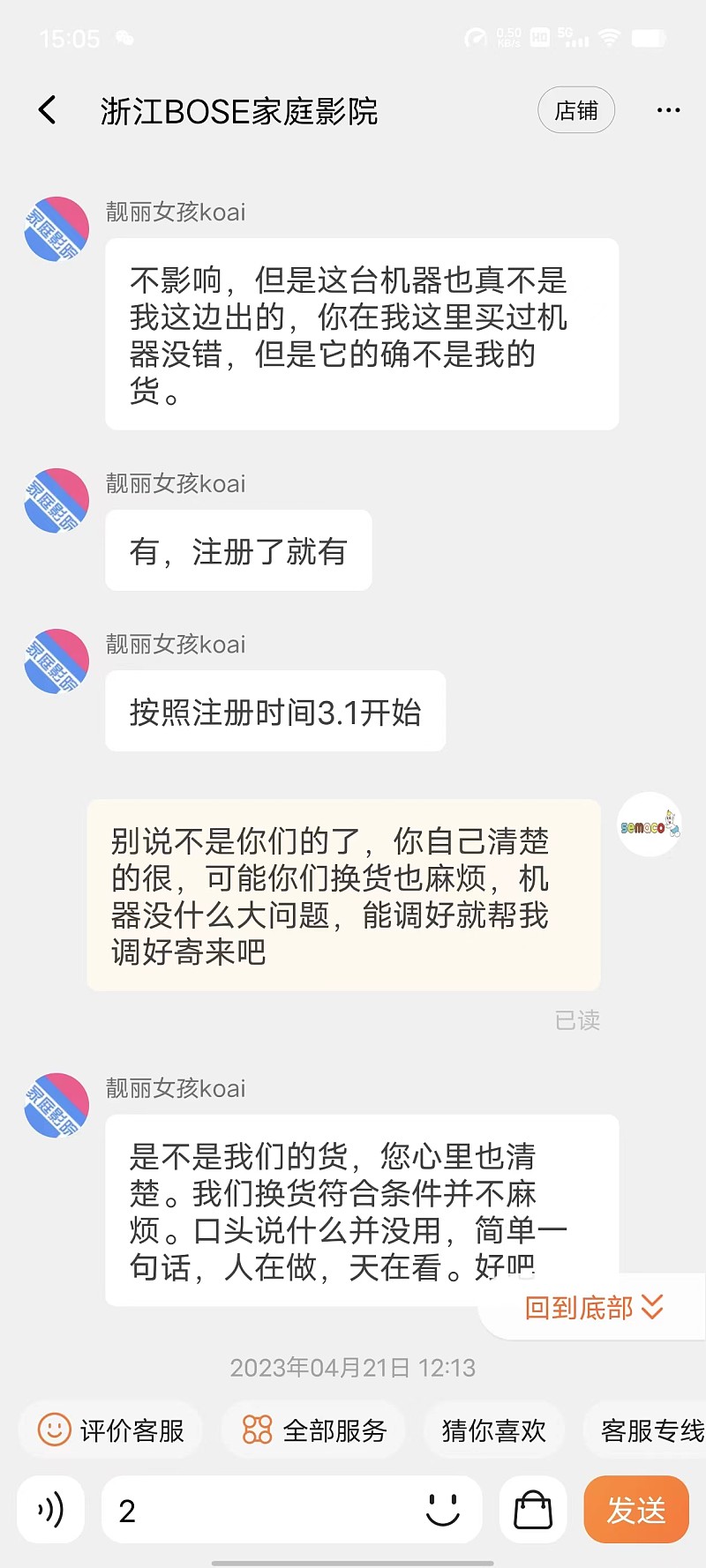706x1568 pixels.
Task: Tap my own profile avatar
Action: 649,825
